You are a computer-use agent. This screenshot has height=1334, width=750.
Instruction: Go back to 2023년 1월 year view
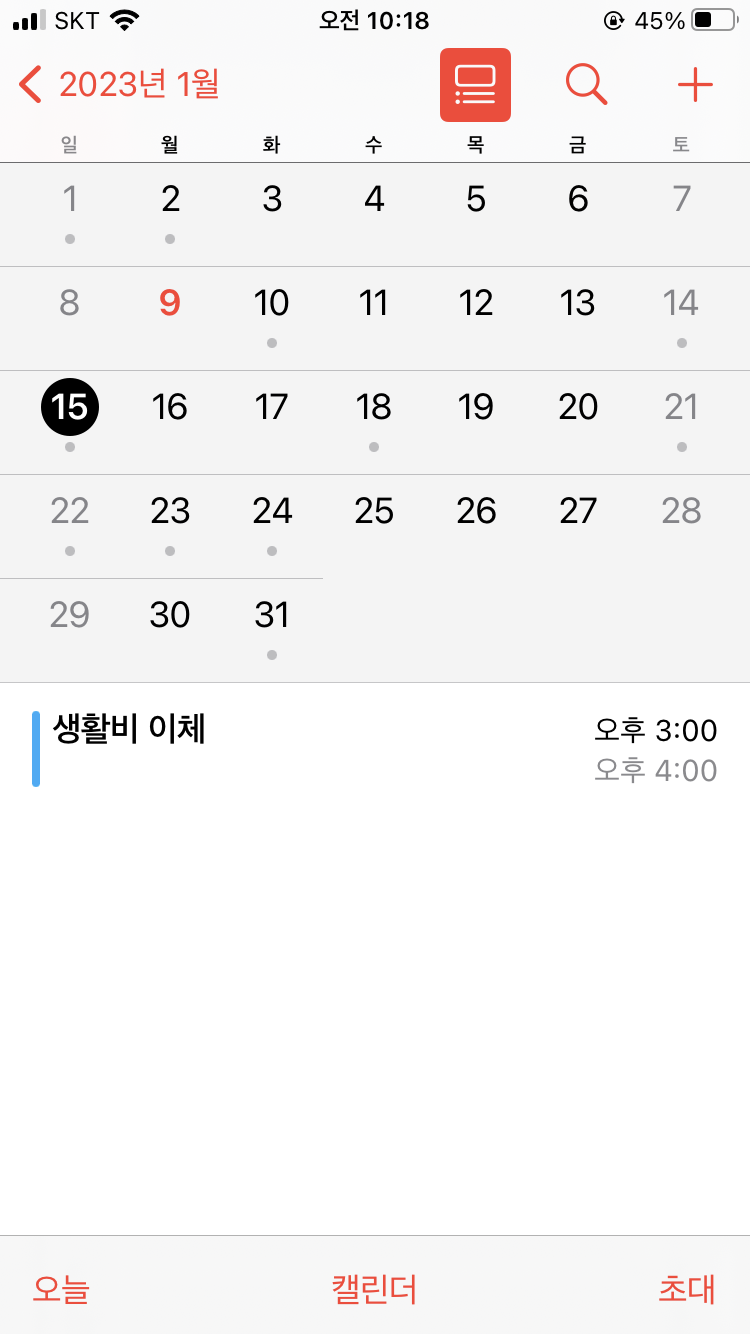click(x=120, y=85)
